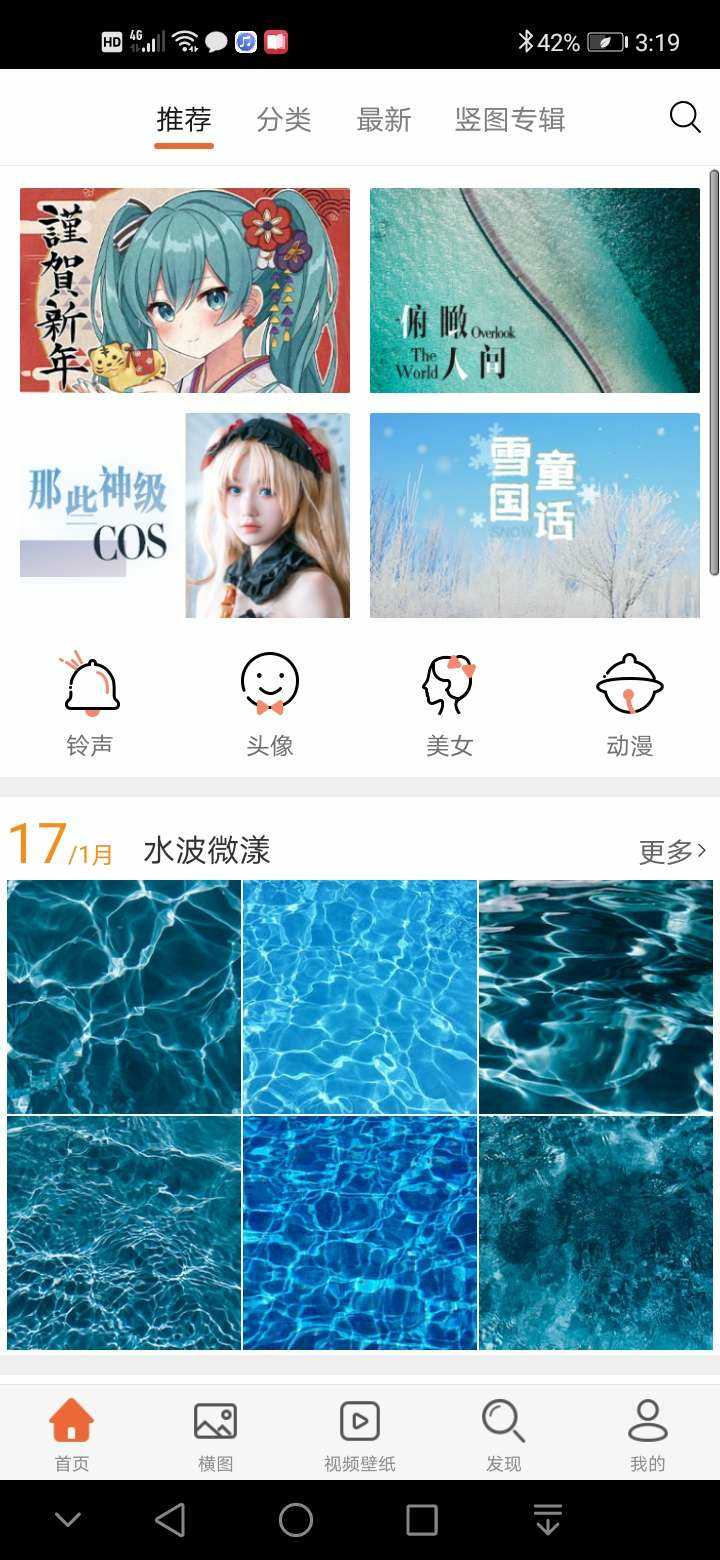Select the 首页 home tab
The height and width of the screenshot is (1560, 720).
coord(72,1435)
